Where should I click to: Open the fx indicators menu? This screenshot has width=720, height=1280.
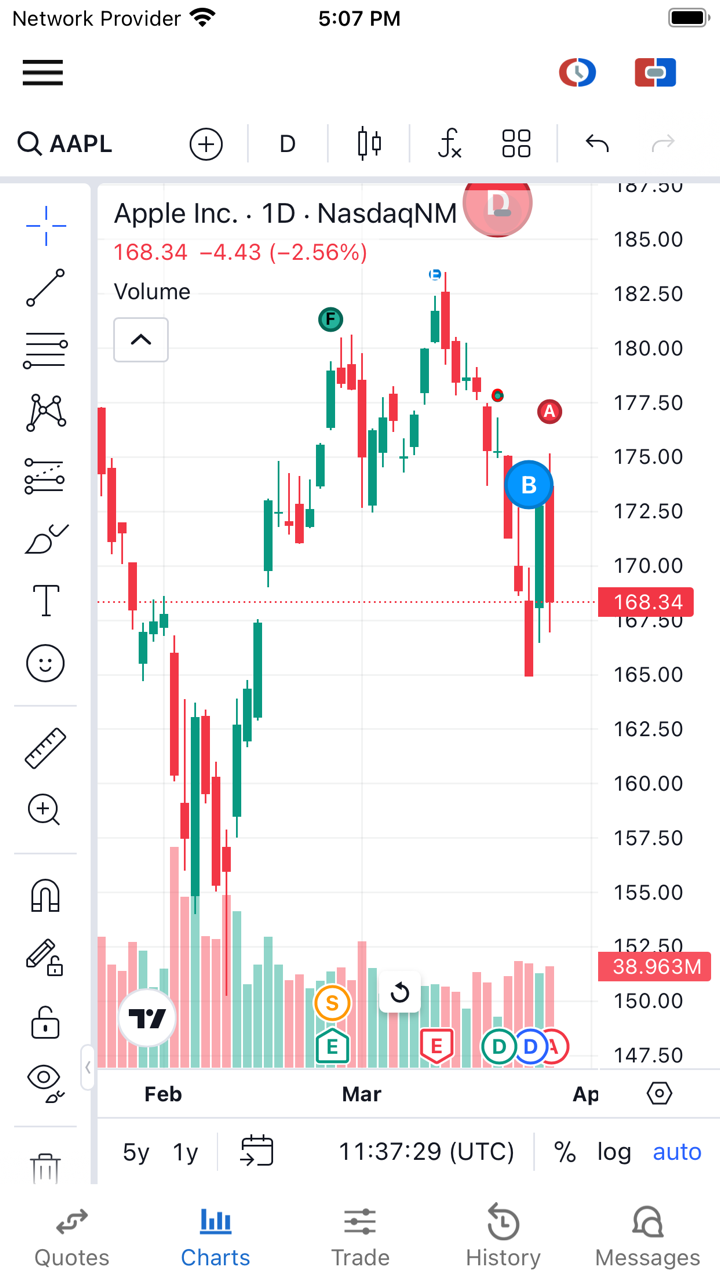pyautogui.click(x=450, y=144)
